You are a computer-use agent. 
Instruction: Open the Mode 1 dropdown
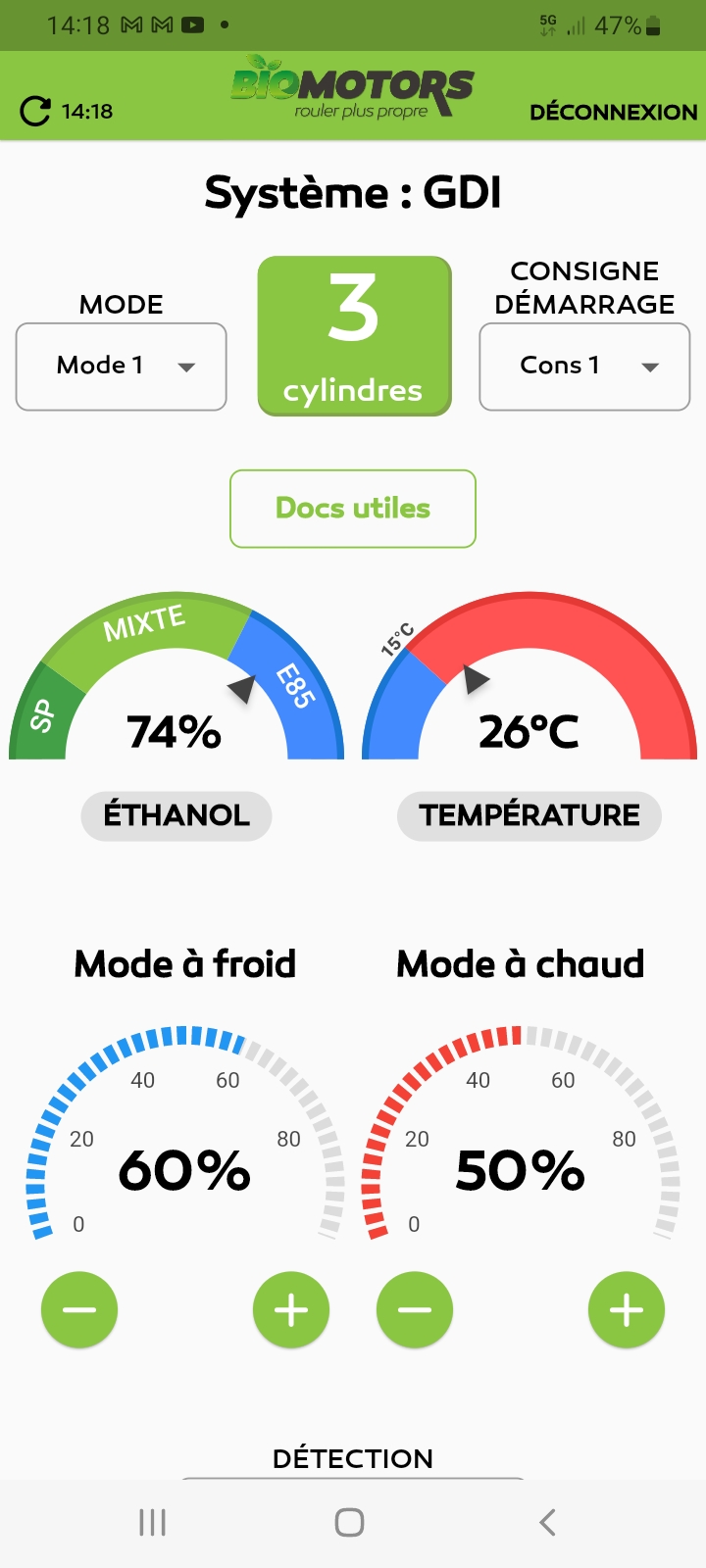(122, 367)
